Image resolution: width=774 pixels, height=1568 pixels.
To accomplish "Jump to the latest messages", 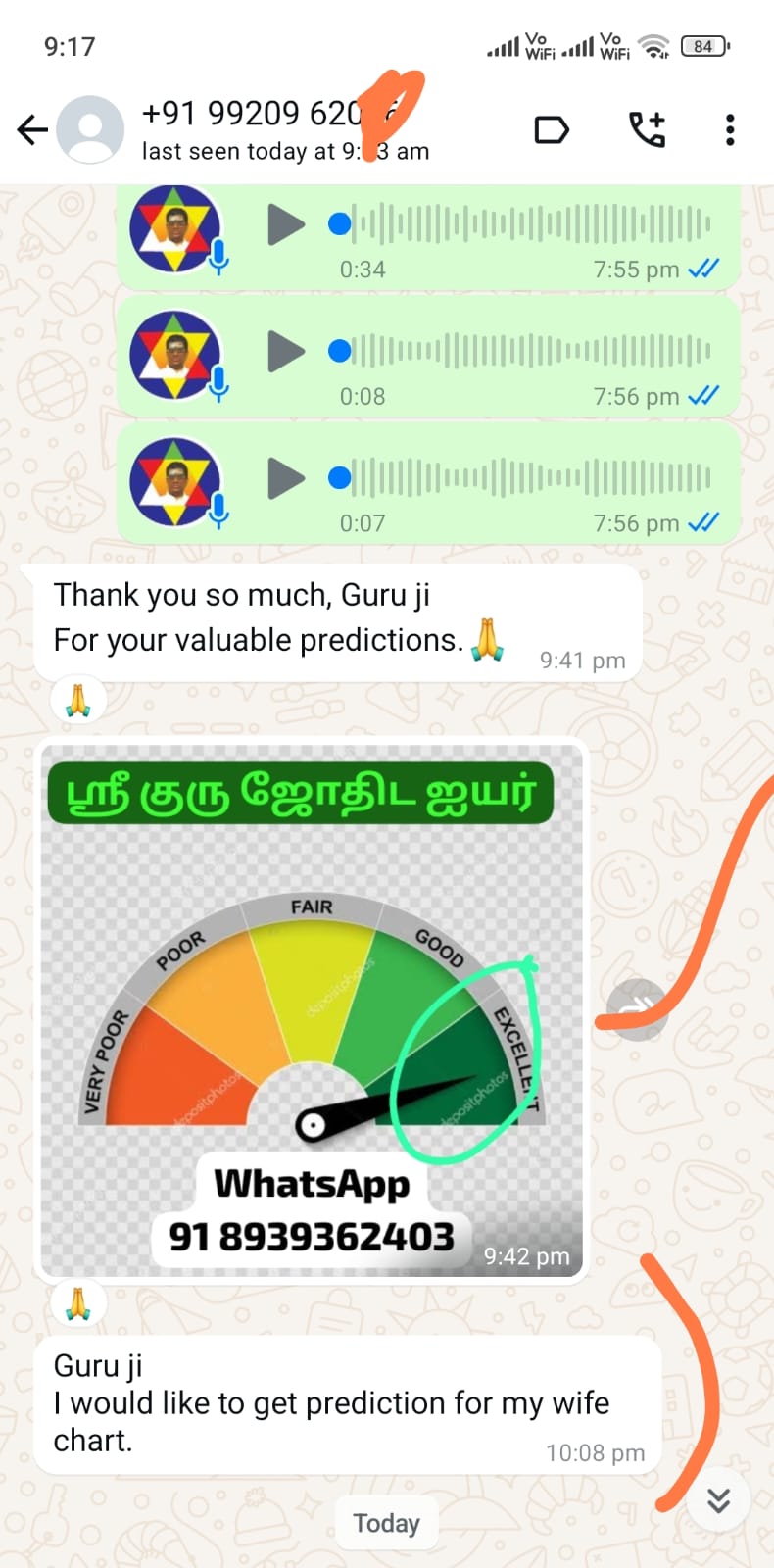I will pos(718,1500).
